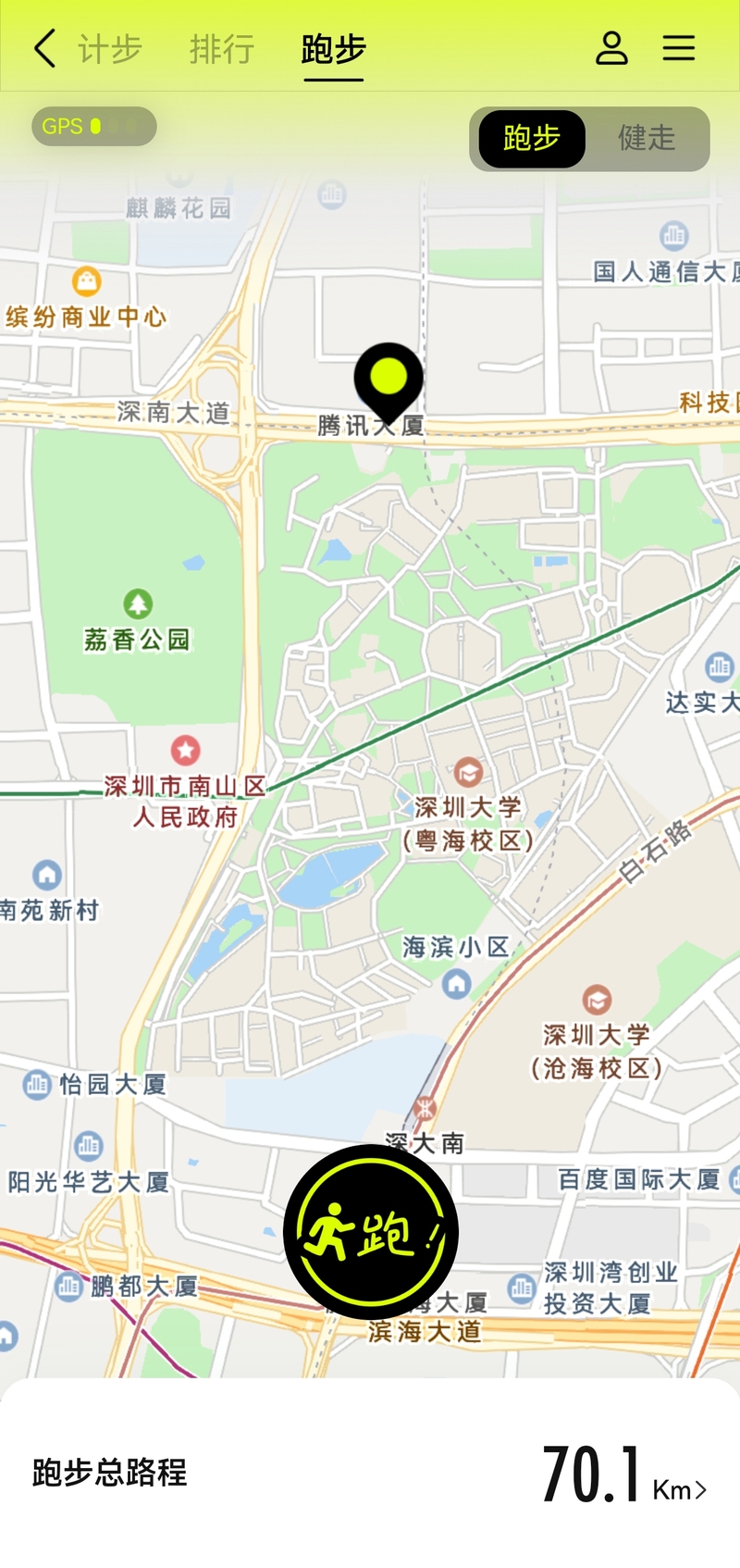The height and width of the screenshot is (1568, 740).
Task: Switch to the 排行 tab
Action: 222,48
